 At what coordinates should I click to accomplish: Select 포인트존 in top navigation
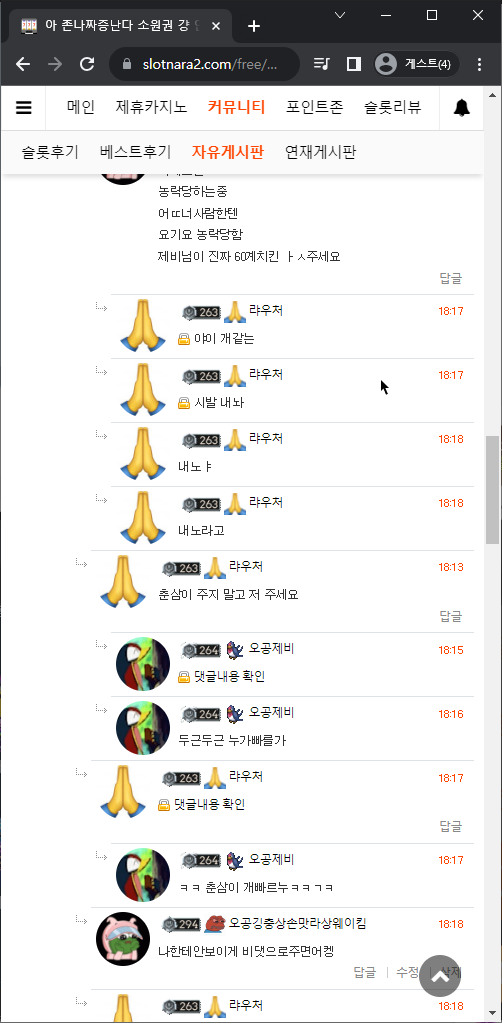pos(314,107)
